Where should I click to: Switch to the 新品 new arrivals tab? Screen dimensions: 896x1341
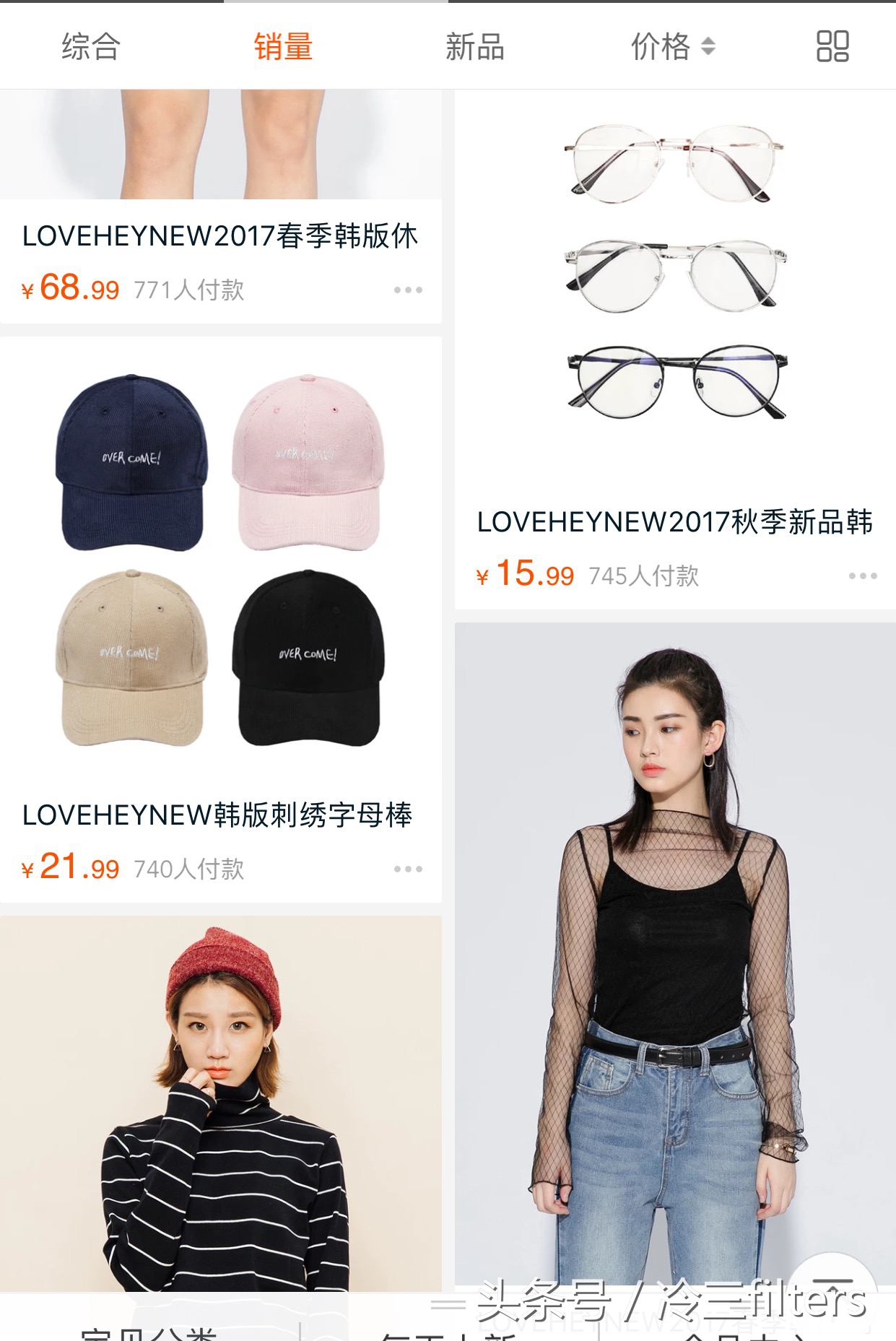point(474,47)
